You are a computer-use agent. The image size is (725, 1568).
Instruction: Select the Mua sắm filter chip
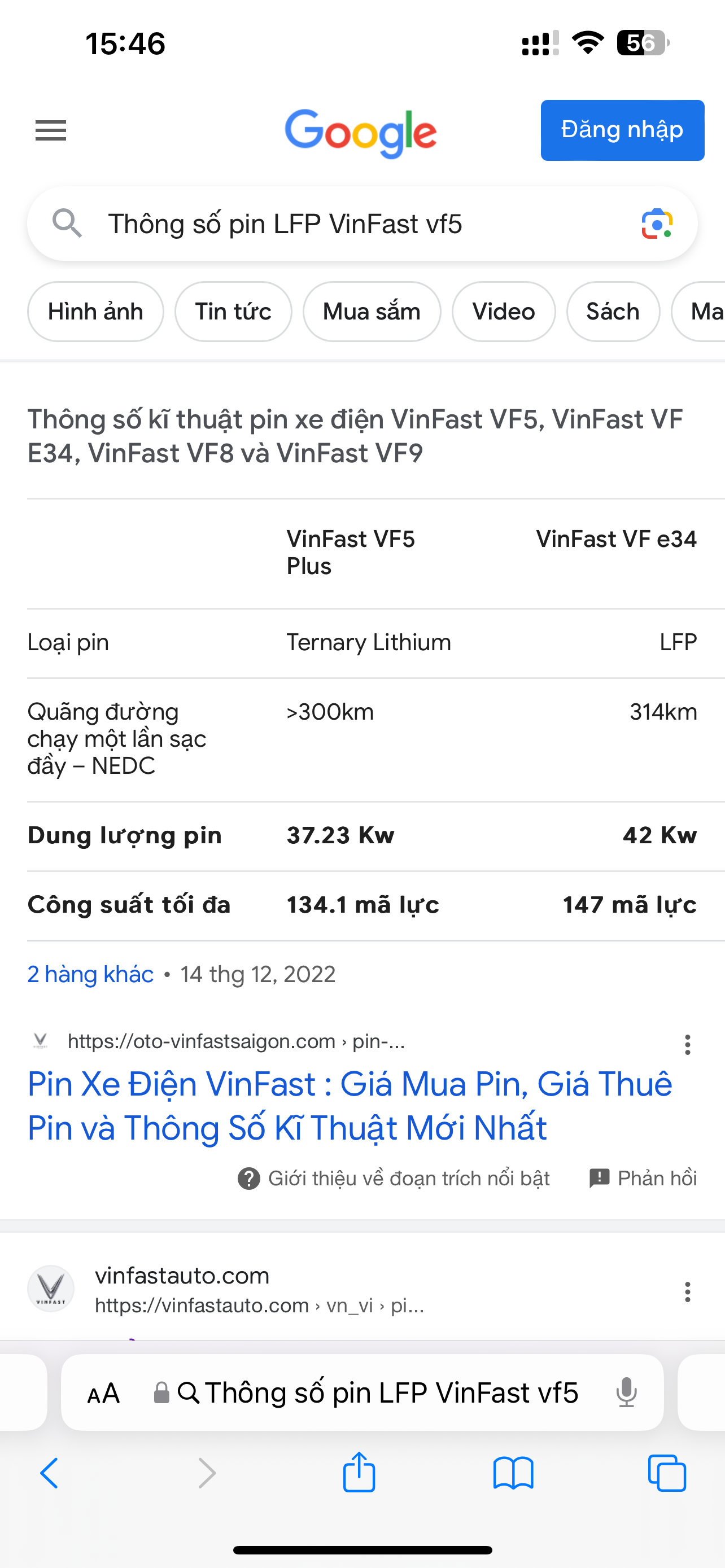pyautogui.click(x=372, y=312)
